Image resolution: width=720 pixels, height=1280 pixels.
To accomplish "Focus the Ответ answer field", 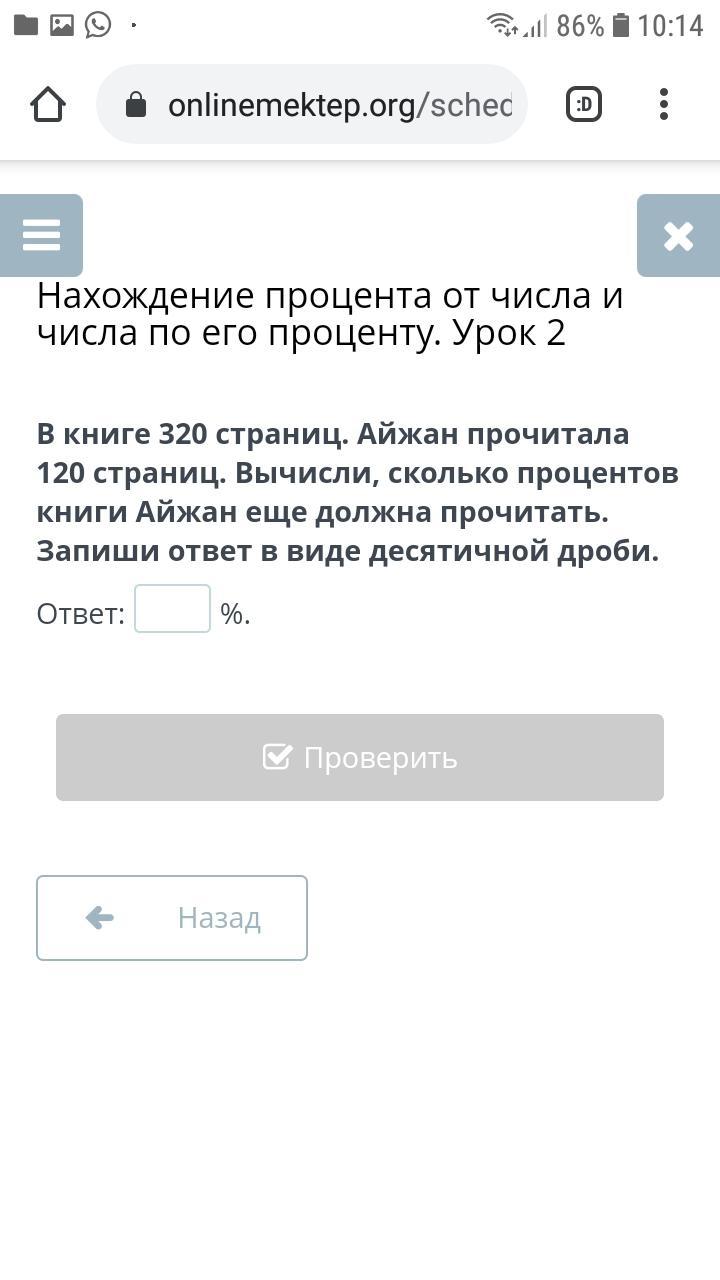I will click(172, 609).
